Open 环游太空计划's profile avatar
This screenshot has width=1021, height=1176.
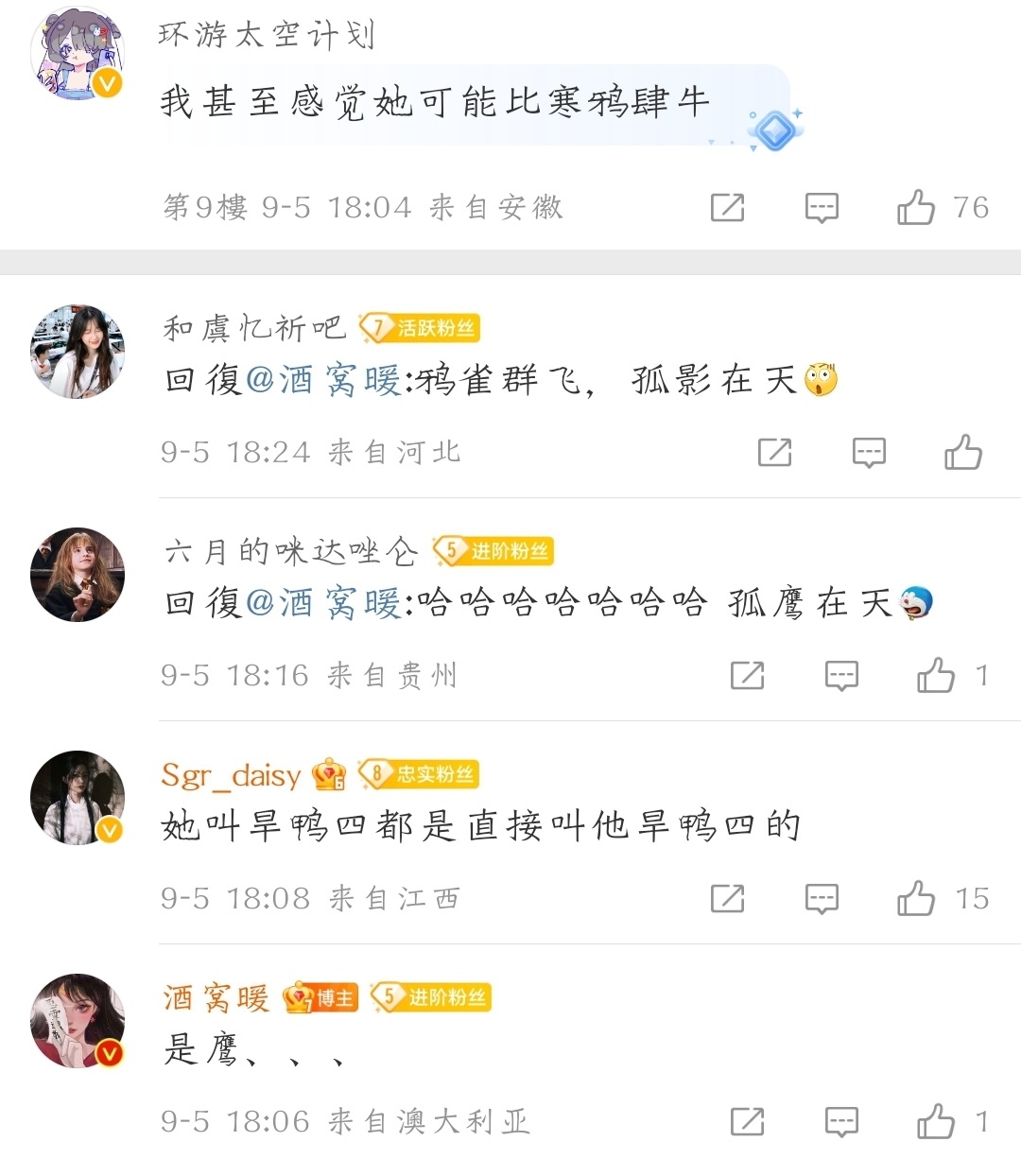coord(78,54)
